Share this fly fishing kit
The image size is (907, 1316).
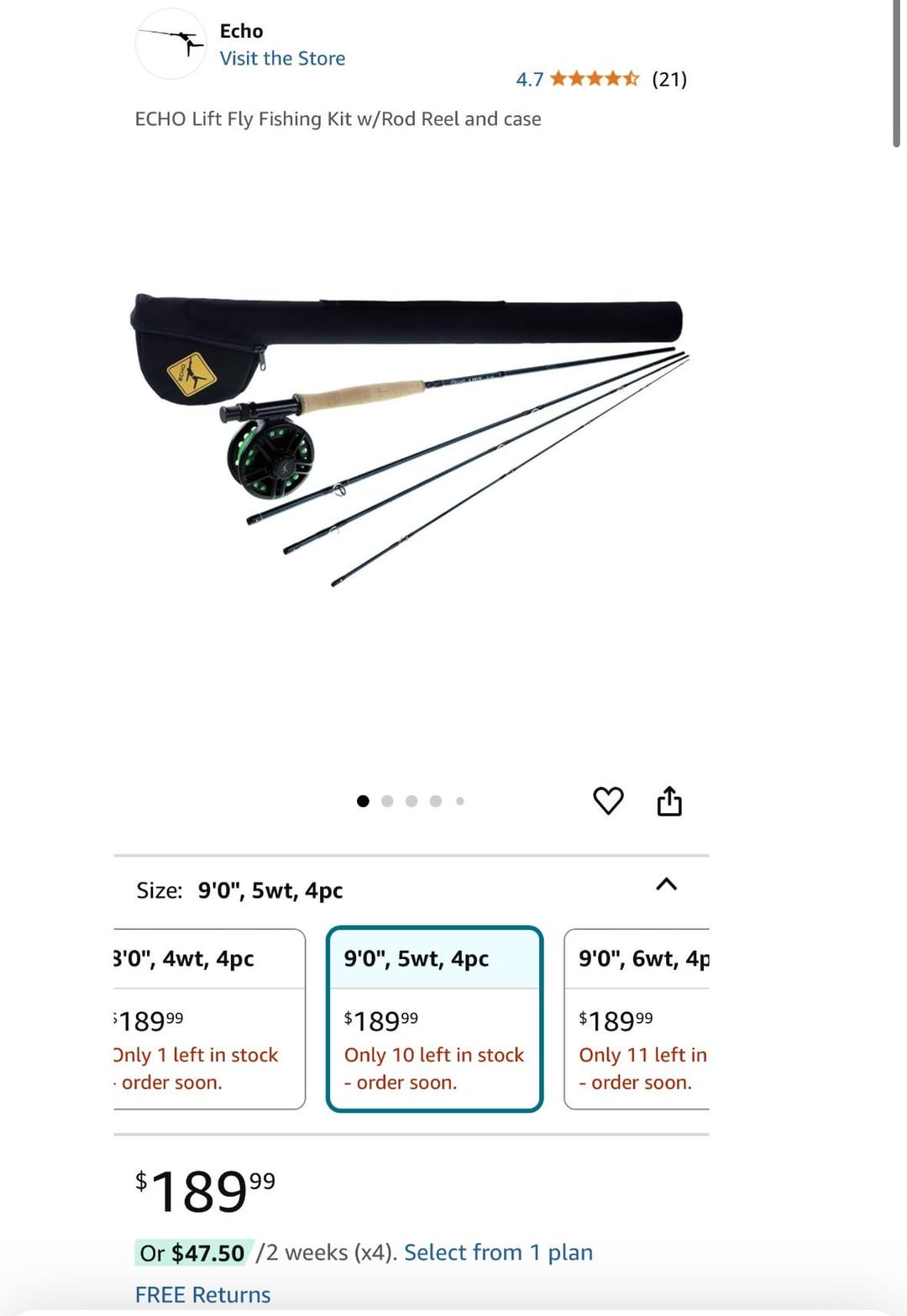coord(669,801)
